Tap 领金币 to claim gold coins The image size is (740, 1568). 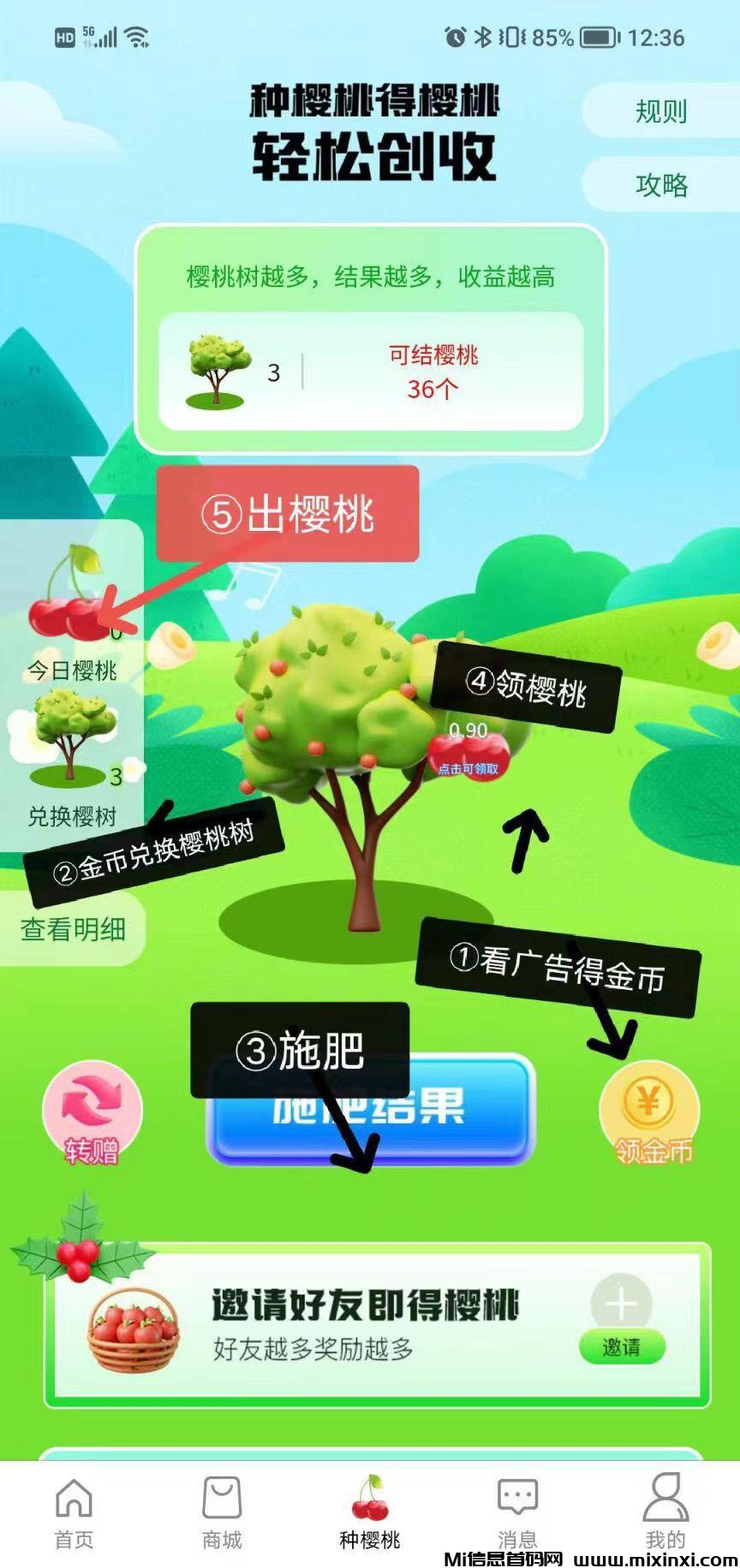[x=650, y=1113]
